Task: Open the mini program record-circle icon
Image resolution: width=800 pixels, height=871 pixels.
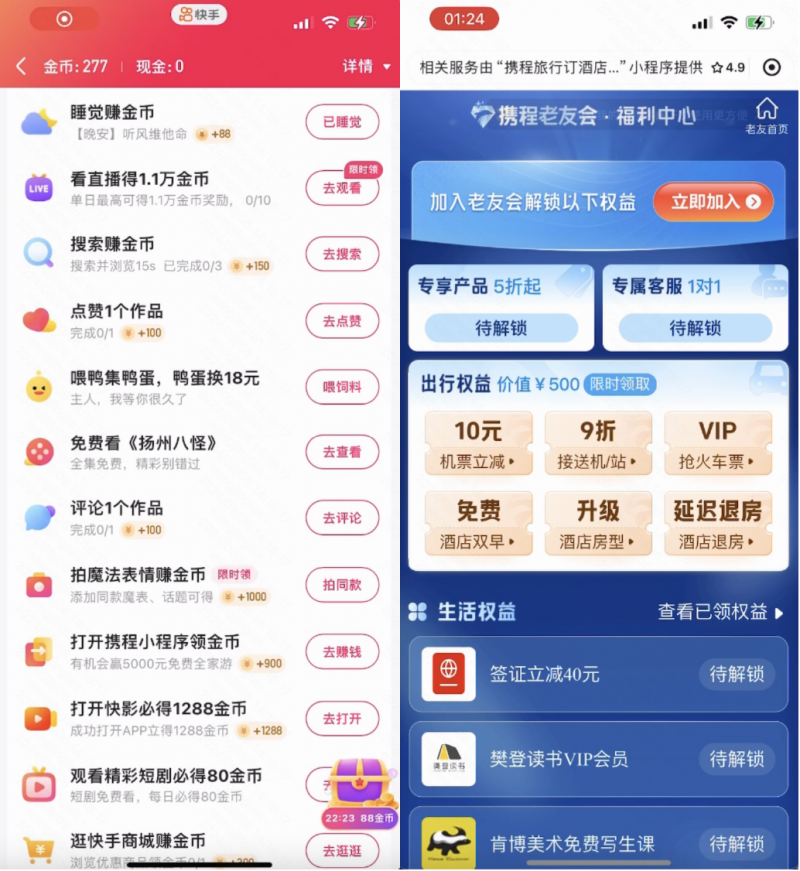Action: pos(771,67)
